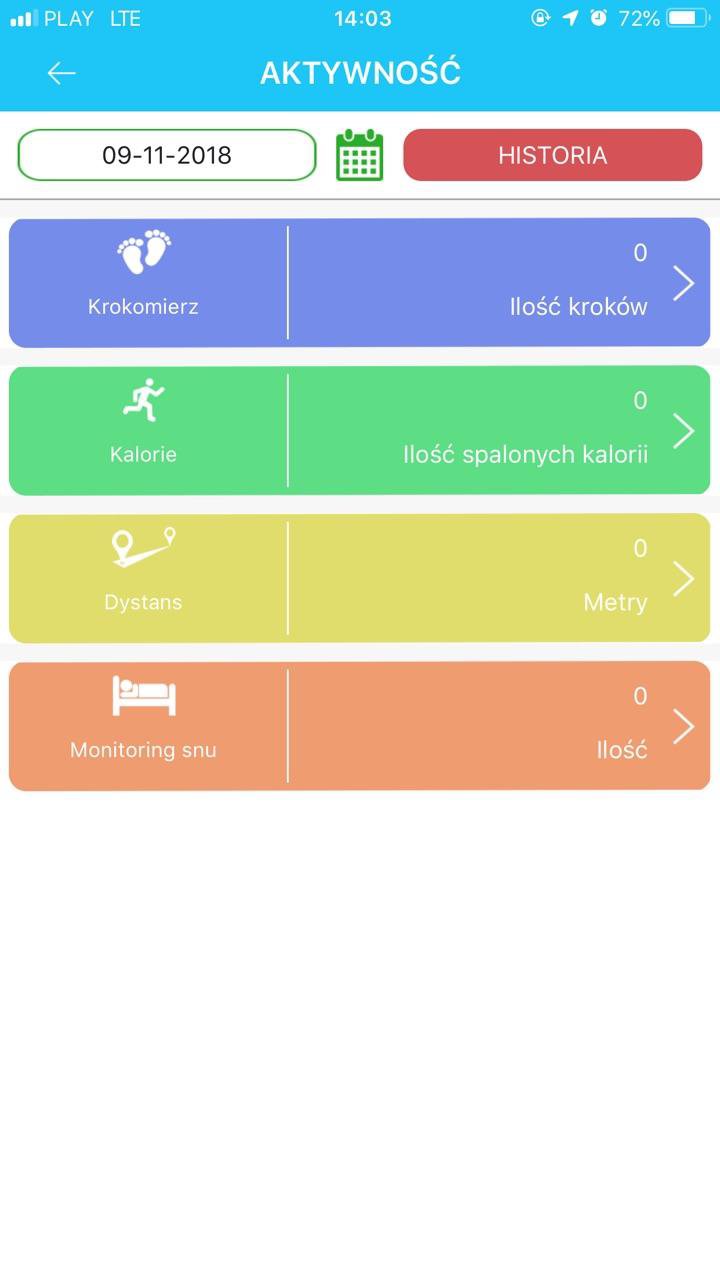
Task: Open the HISTORIA button
Action: (553, 155)
